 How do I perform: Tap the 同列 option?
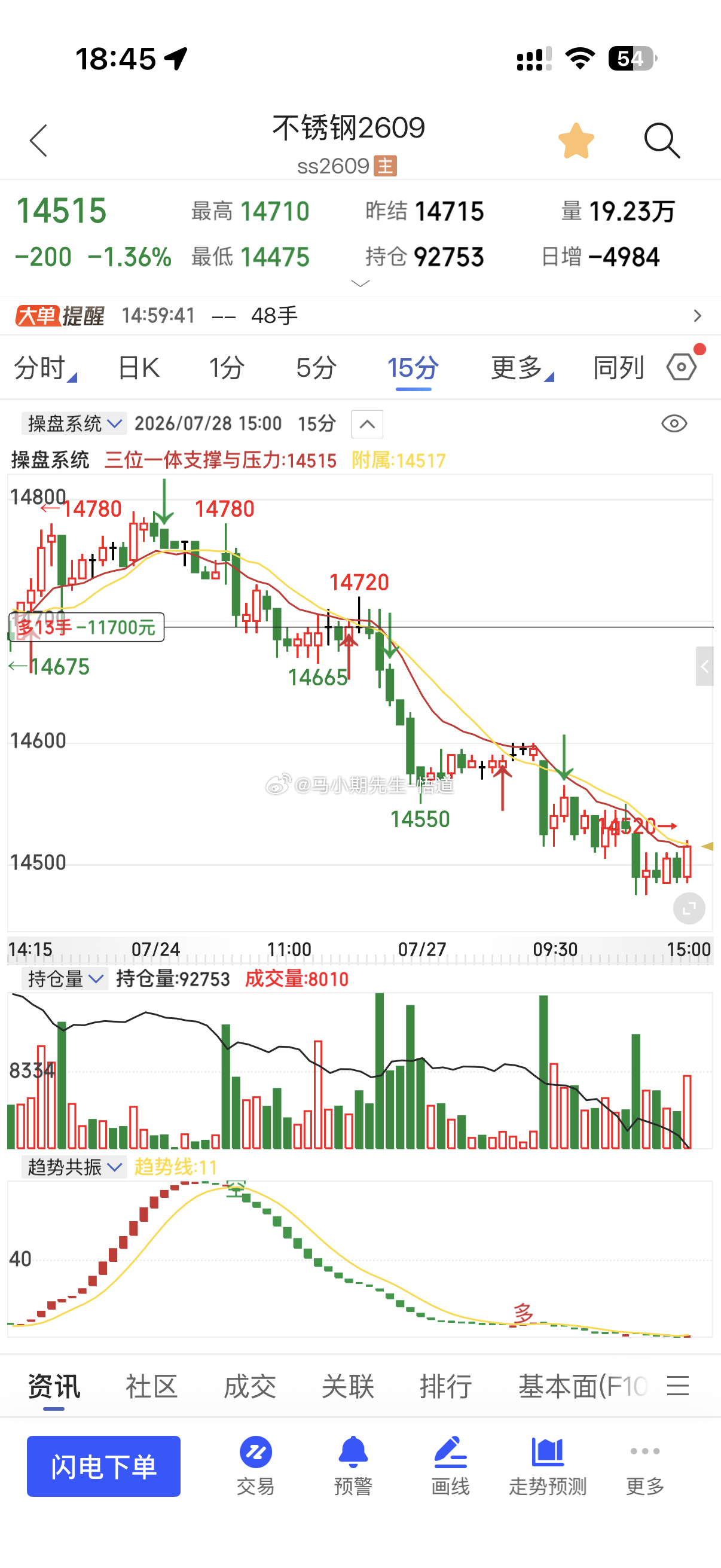coord(618,368)
